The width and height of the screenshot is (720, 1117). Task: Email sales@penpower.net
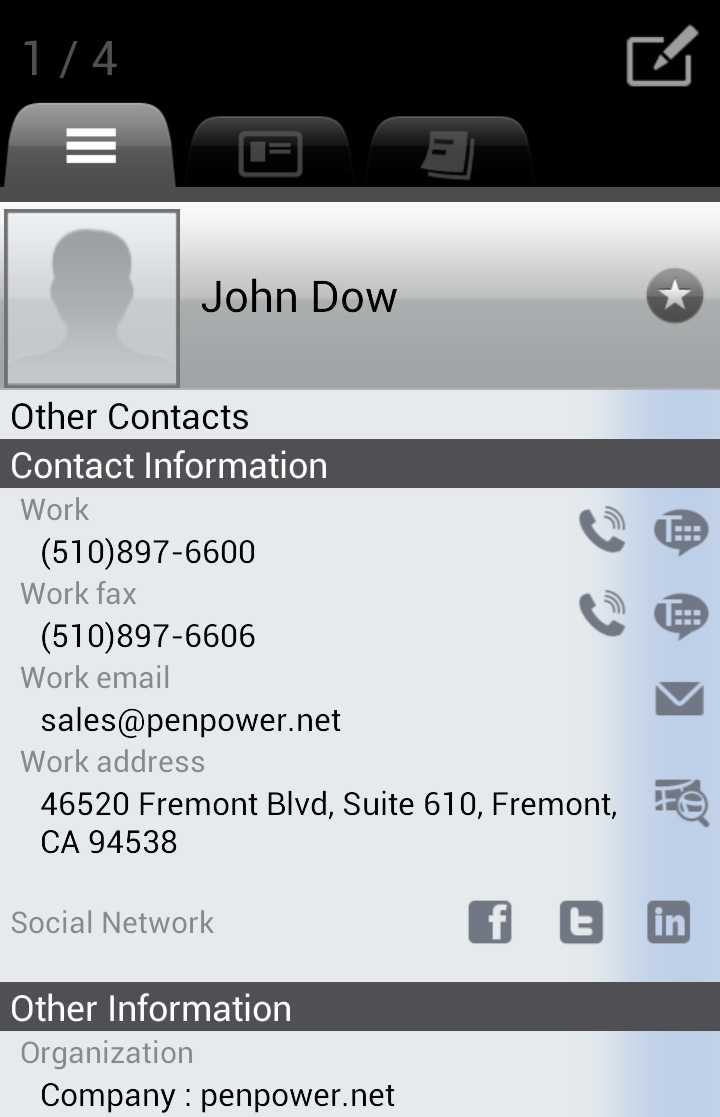click(x=680, y=699)
